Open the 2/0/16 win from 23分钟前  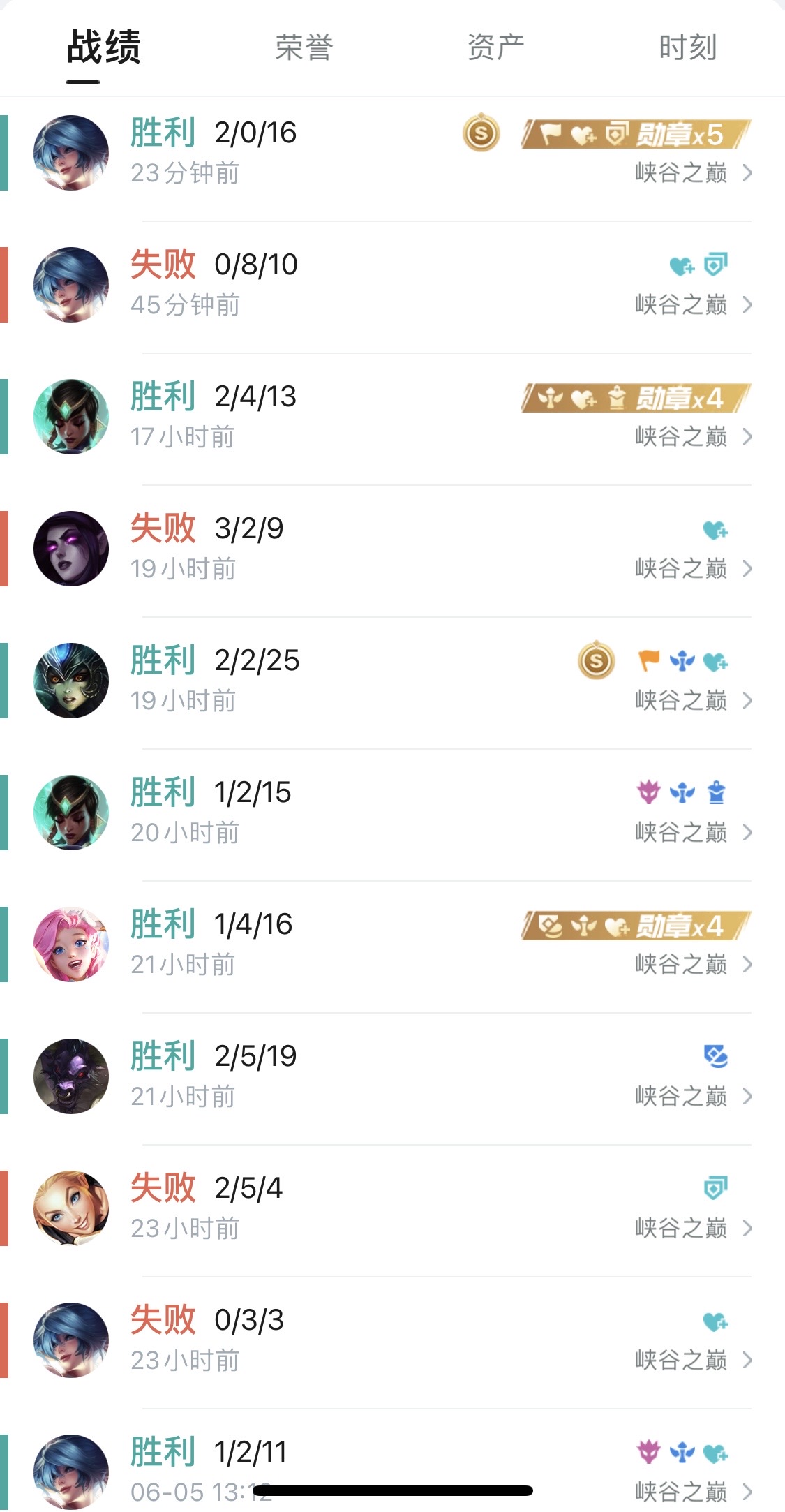coord(392,153)
